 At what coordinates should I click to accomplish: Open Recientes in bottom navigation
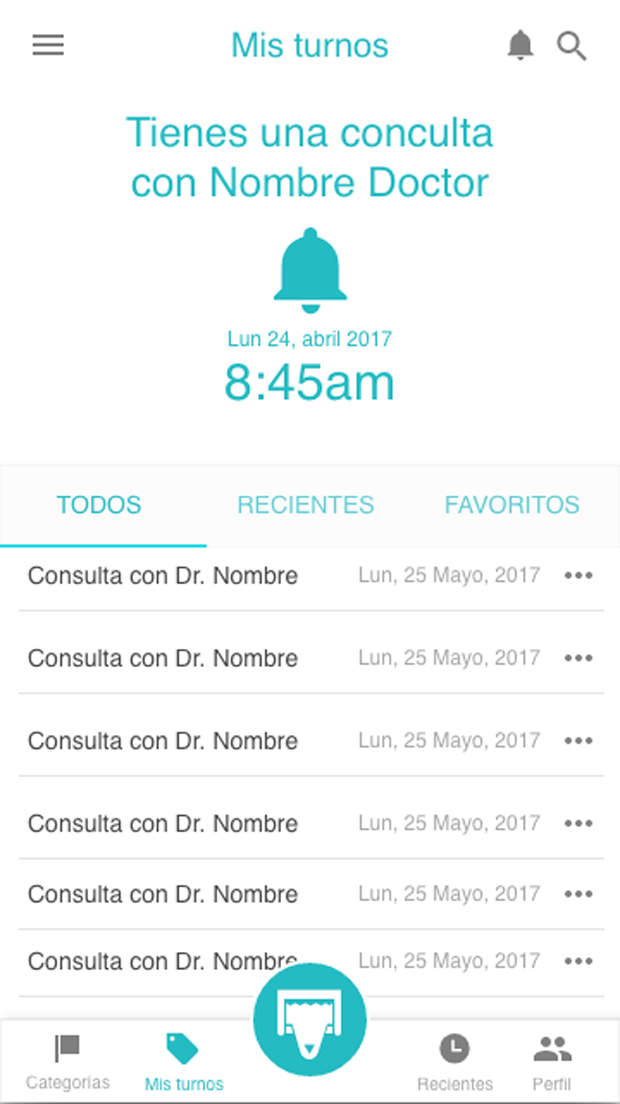455,1062
